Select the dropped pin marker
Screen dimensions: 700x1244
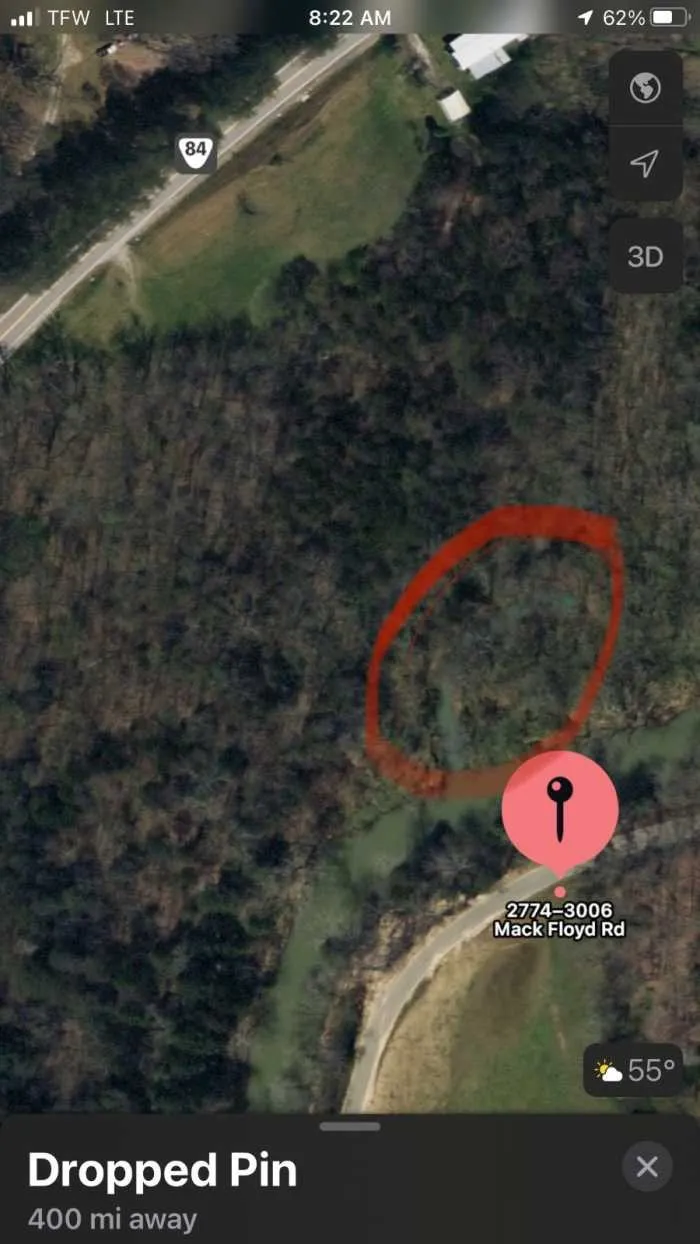click(x=560, y=808)
